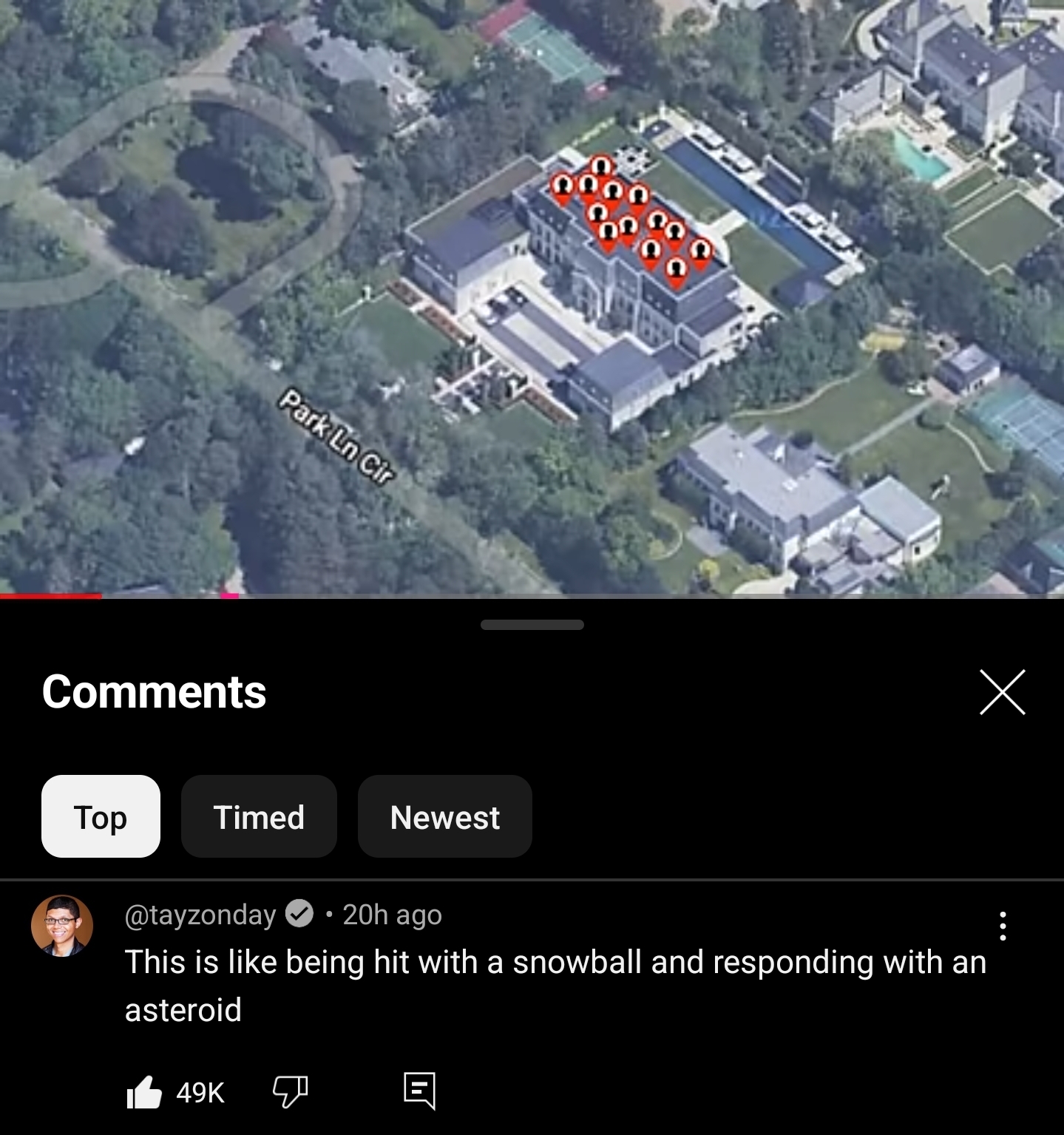The width and height of the screenshot is (1064, 1135).
Task: Reply to tayzonday's comment
Action: coord(419,1091)
